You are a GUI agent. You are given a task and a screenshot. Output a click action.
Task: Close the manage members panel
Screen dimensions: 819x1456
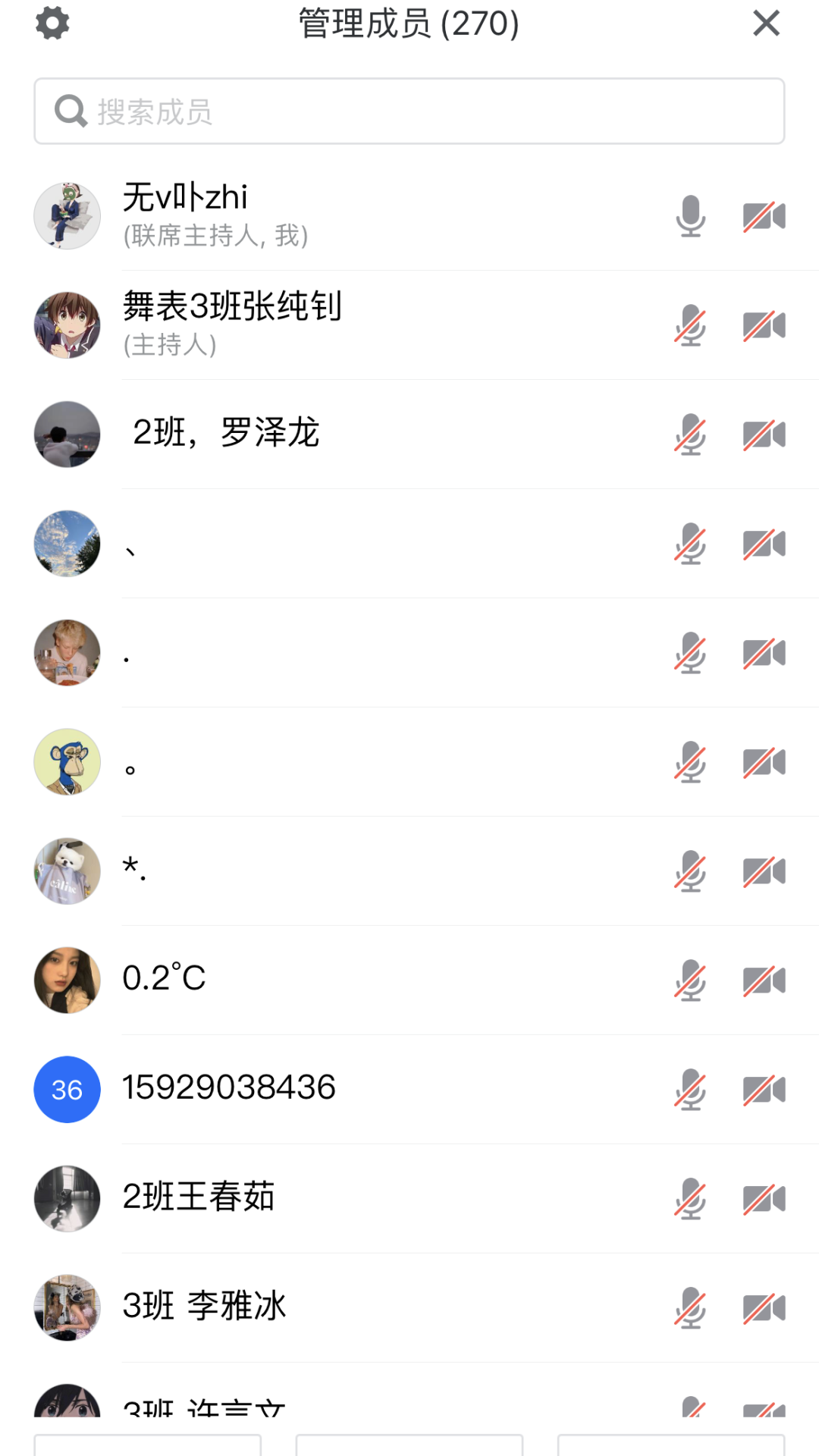[x=766, y=24]
